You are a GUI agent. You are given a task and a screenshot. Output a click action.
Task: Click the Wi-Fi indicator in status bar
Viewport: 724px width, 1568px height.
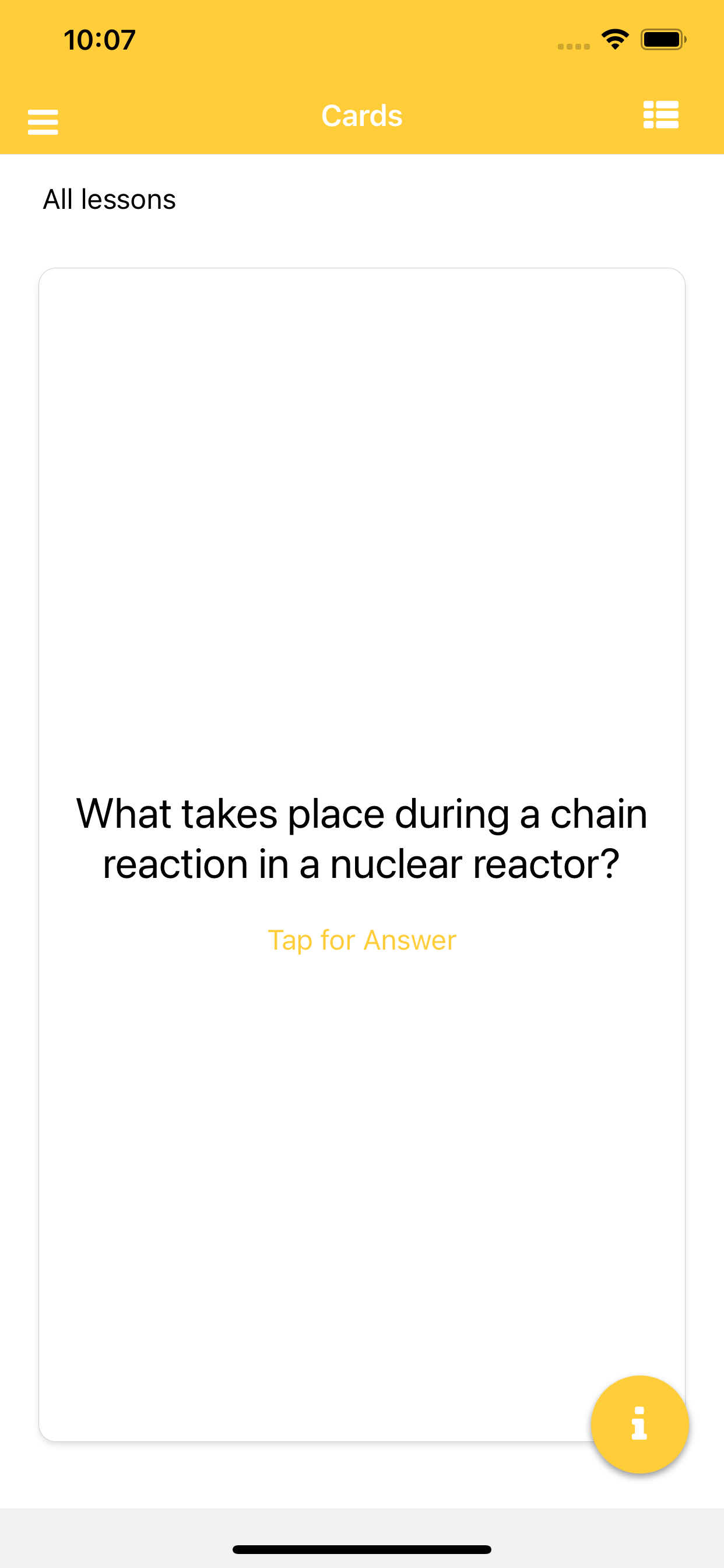point(614,39)
